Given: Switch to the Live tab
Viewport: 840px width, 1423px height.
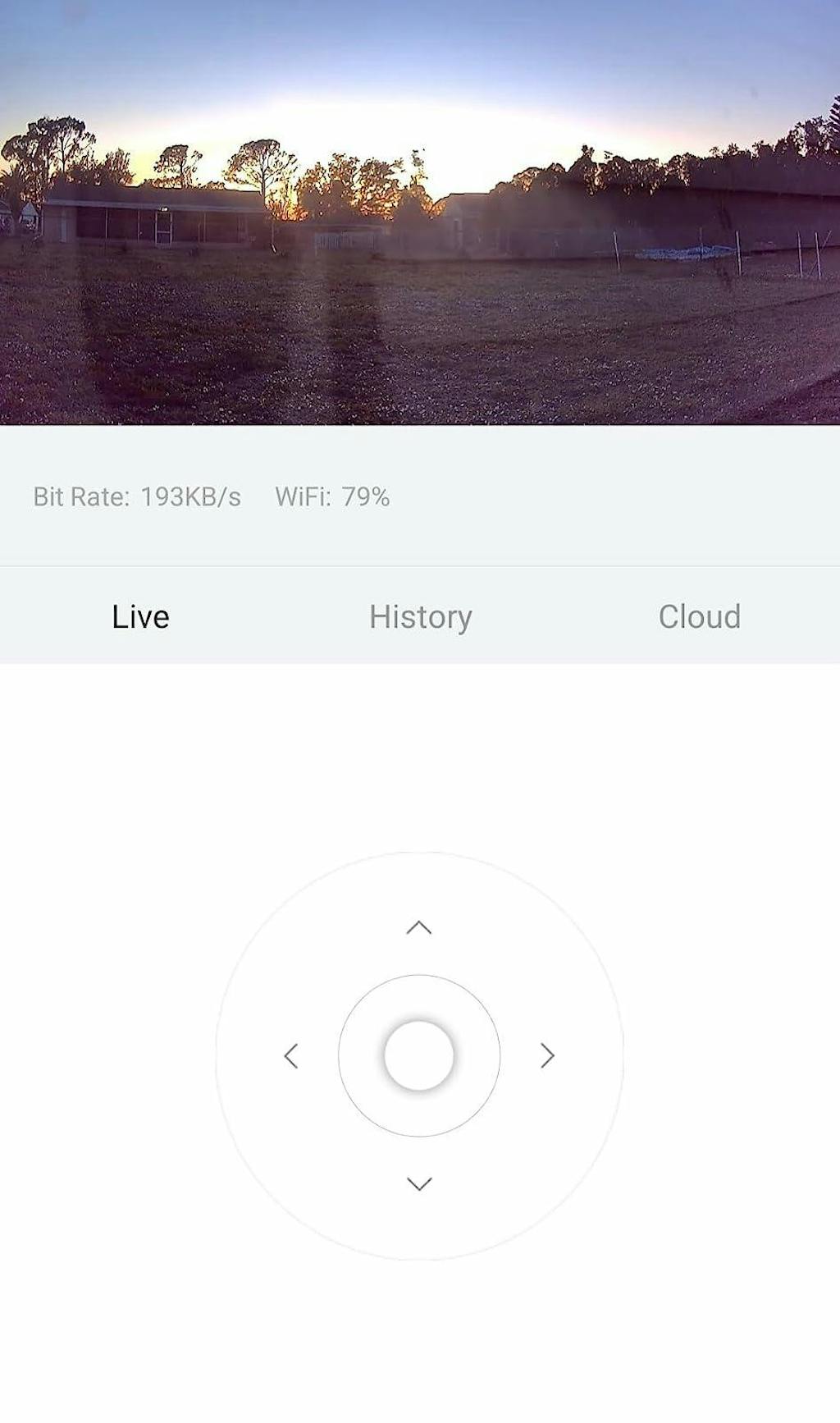Looking at the screenshot, I should (140, 616).
